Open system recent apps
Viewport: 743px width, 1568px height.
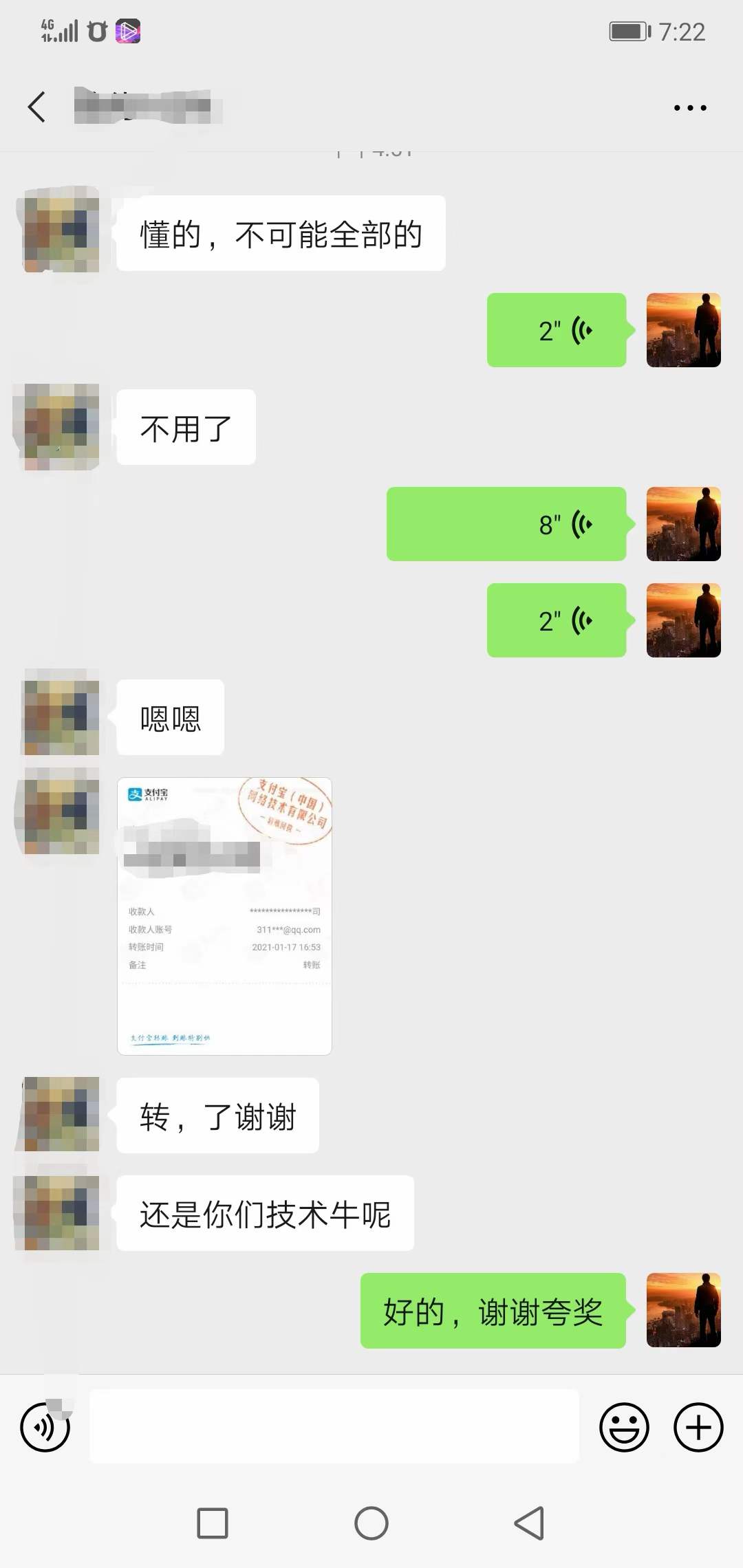tap(213, 1523)
